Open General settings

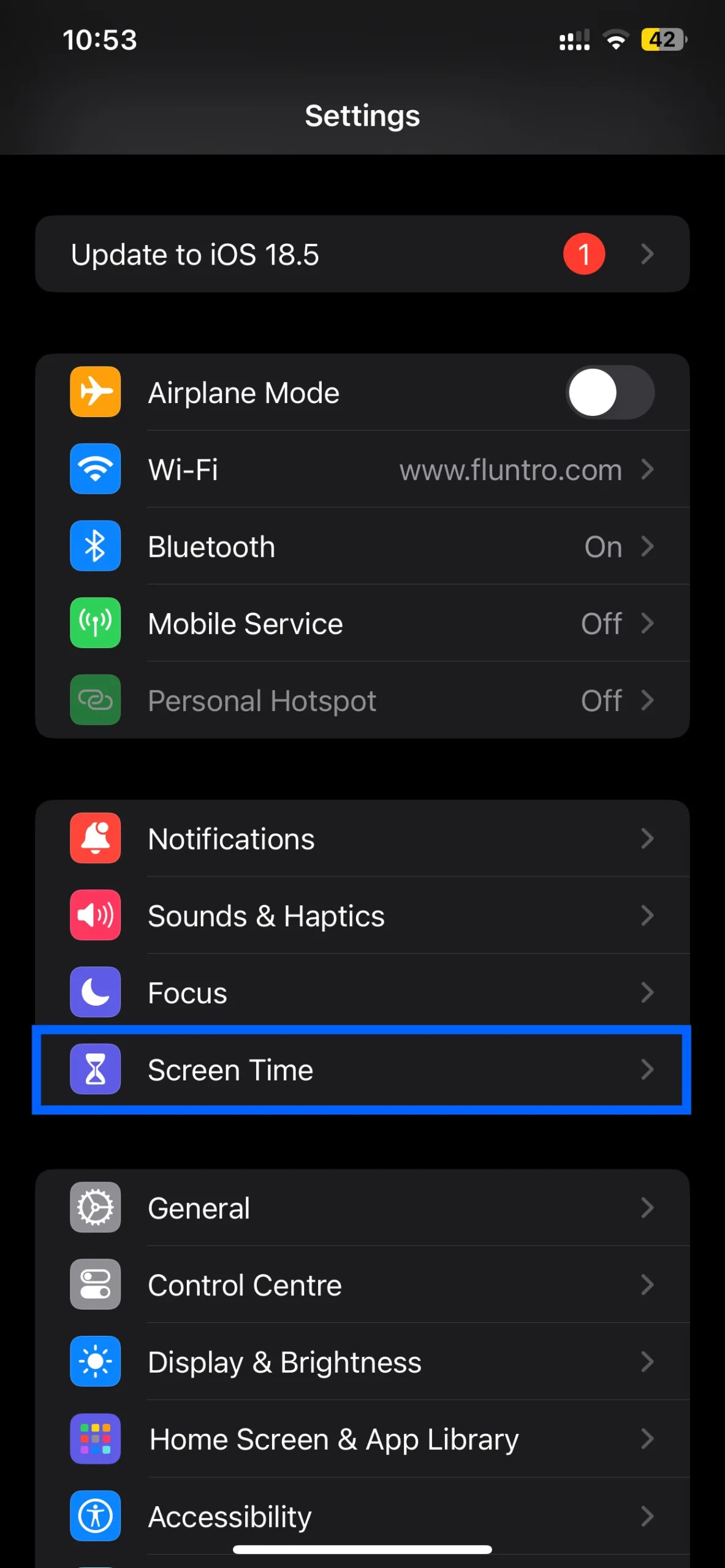click(x=362, y=1208)
